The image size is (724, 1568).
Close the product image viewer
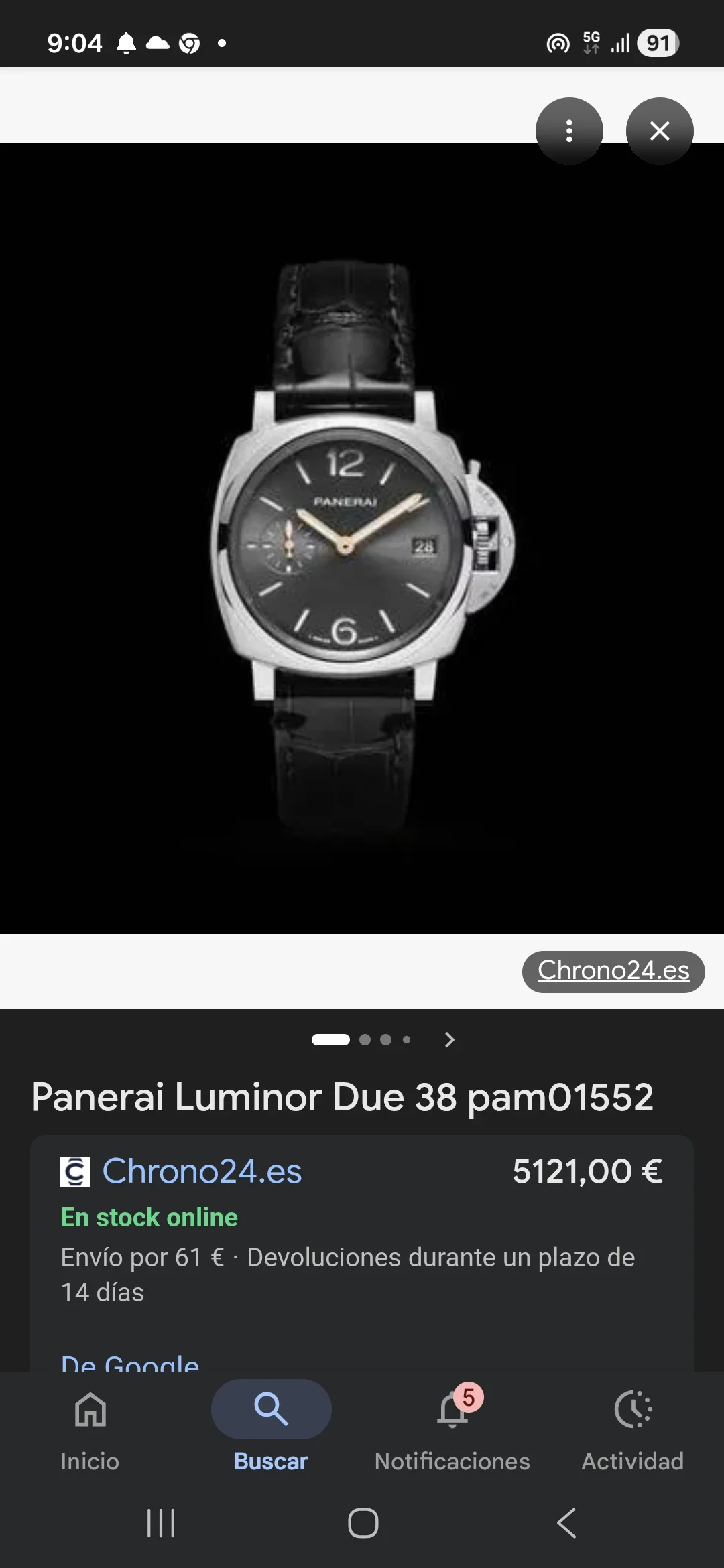(660, 131)
